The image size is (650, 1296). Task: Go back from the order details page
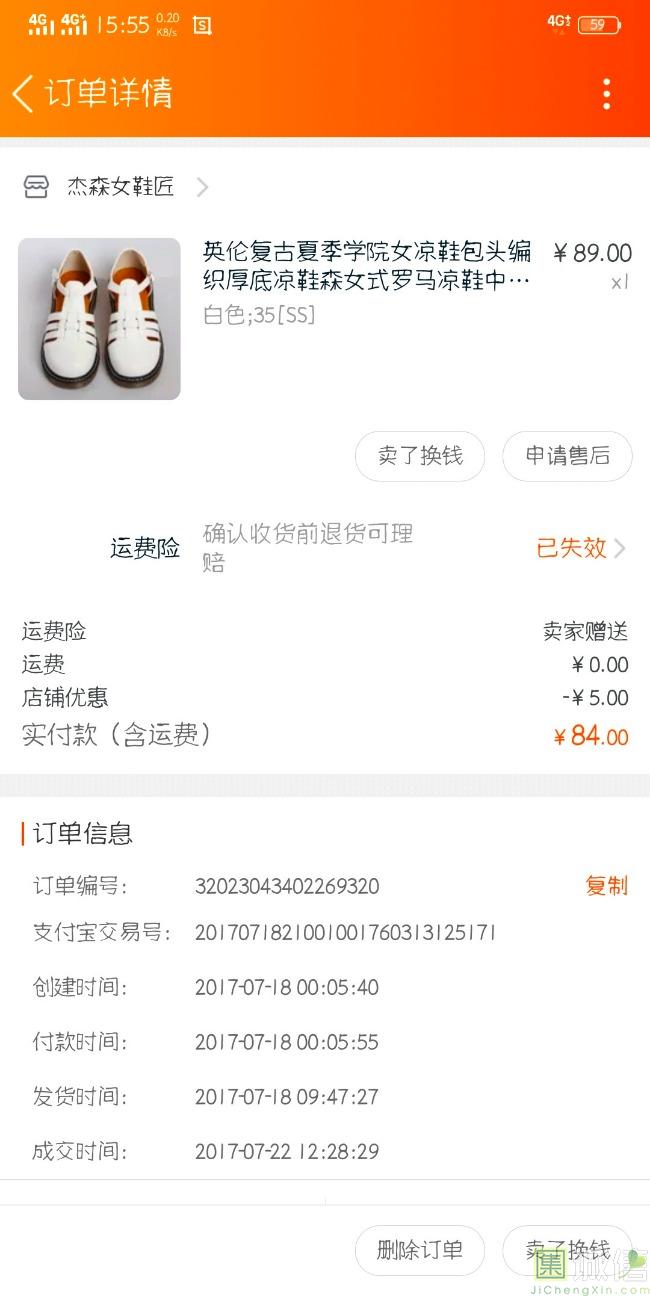point(24,93)
